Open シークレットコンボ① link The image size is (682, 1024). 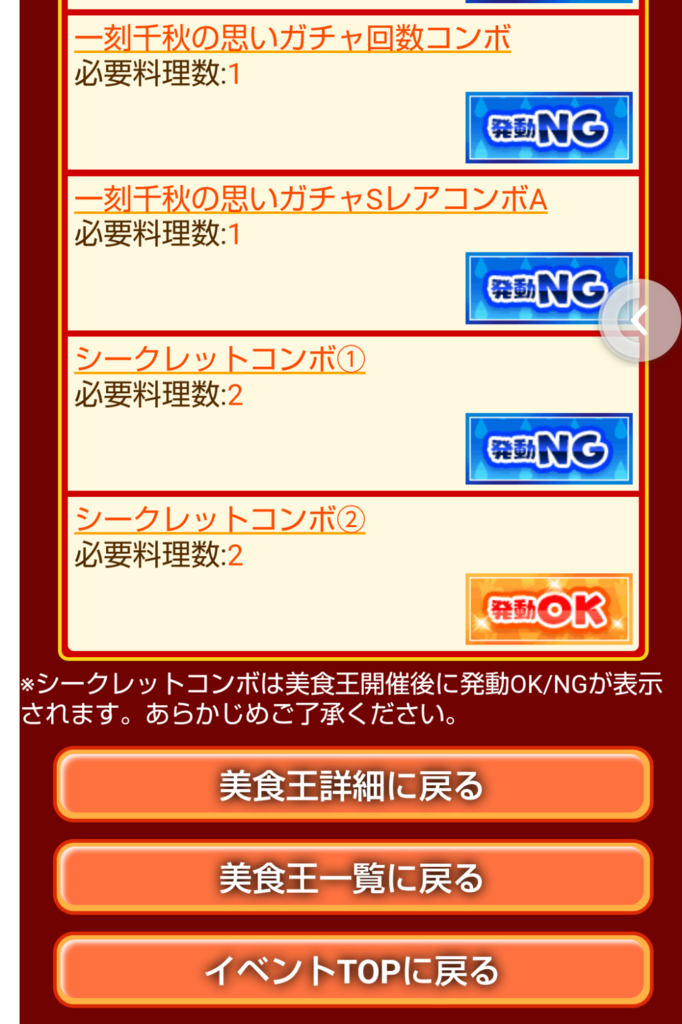pyautogui.click(x=220, y=359)
